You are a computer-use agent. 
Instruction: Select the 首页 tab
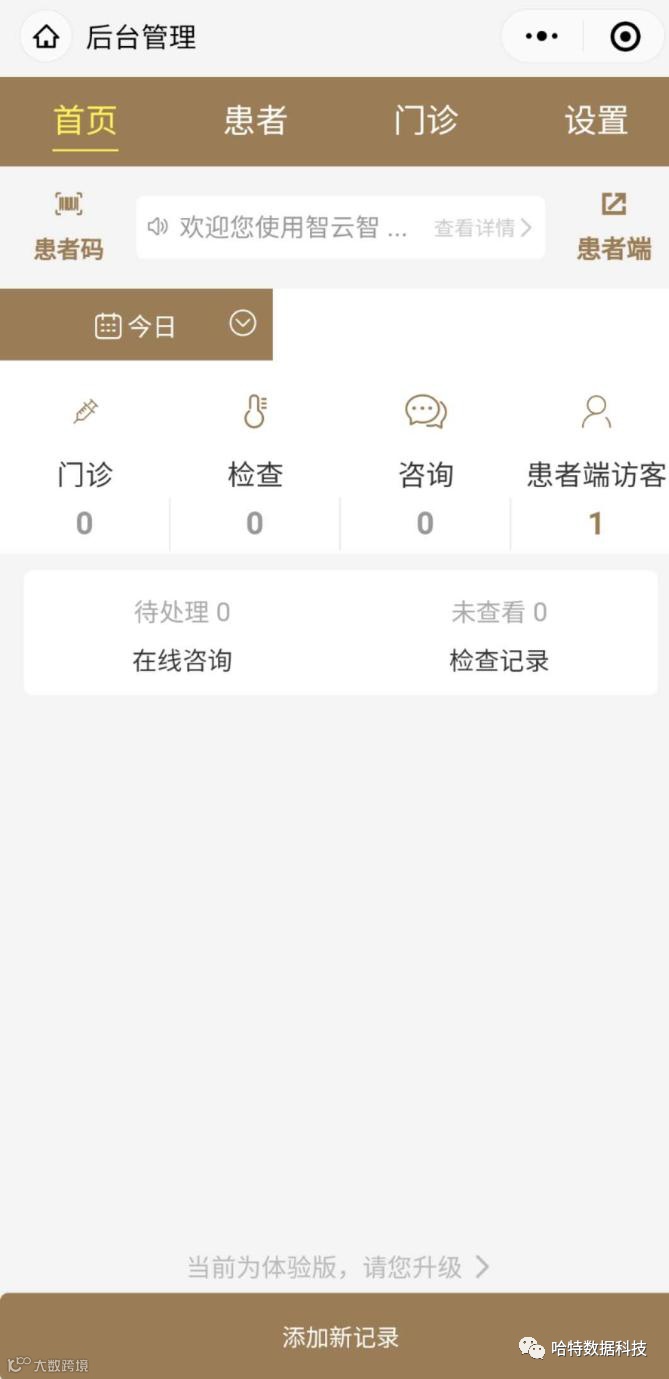86,121
